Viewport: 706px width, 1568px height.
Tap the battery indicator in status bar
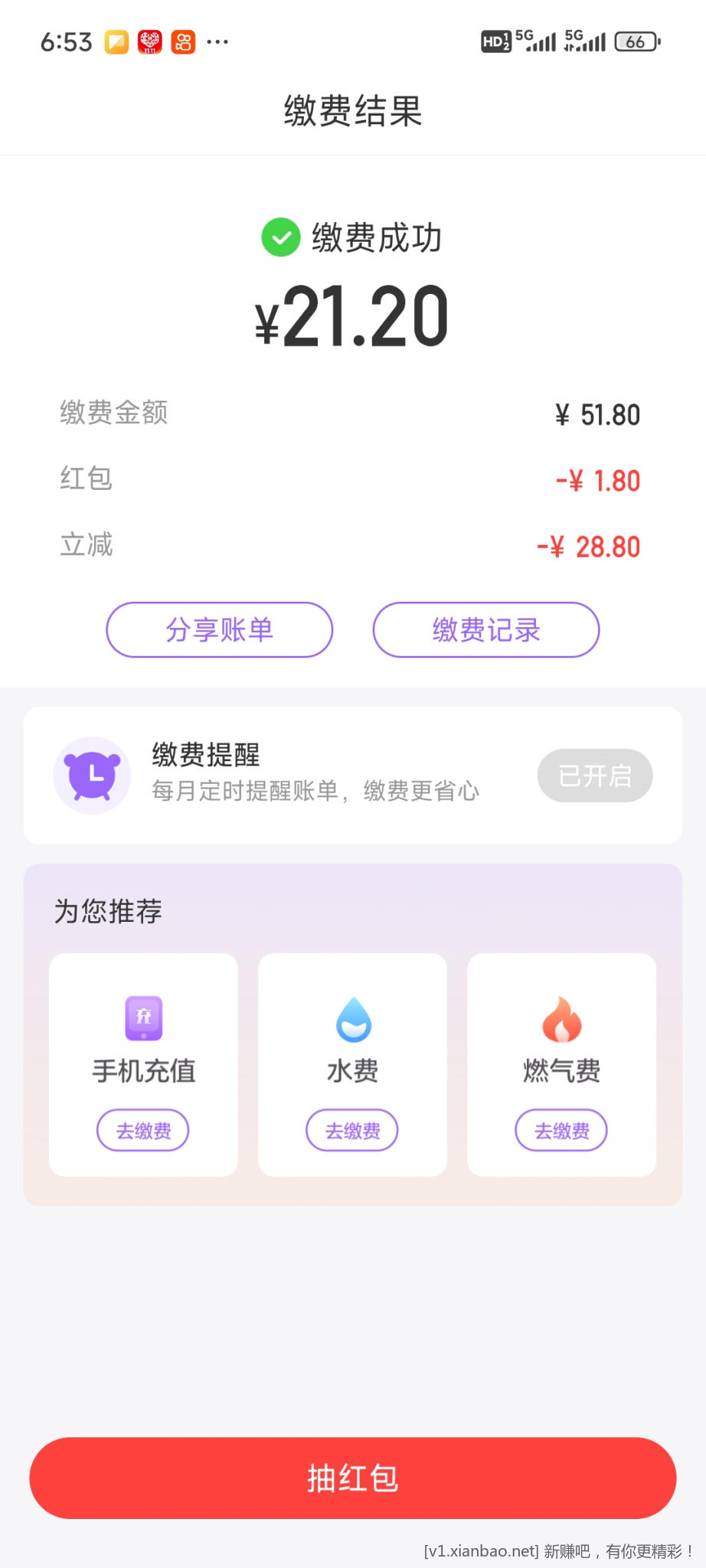[636, 42]
